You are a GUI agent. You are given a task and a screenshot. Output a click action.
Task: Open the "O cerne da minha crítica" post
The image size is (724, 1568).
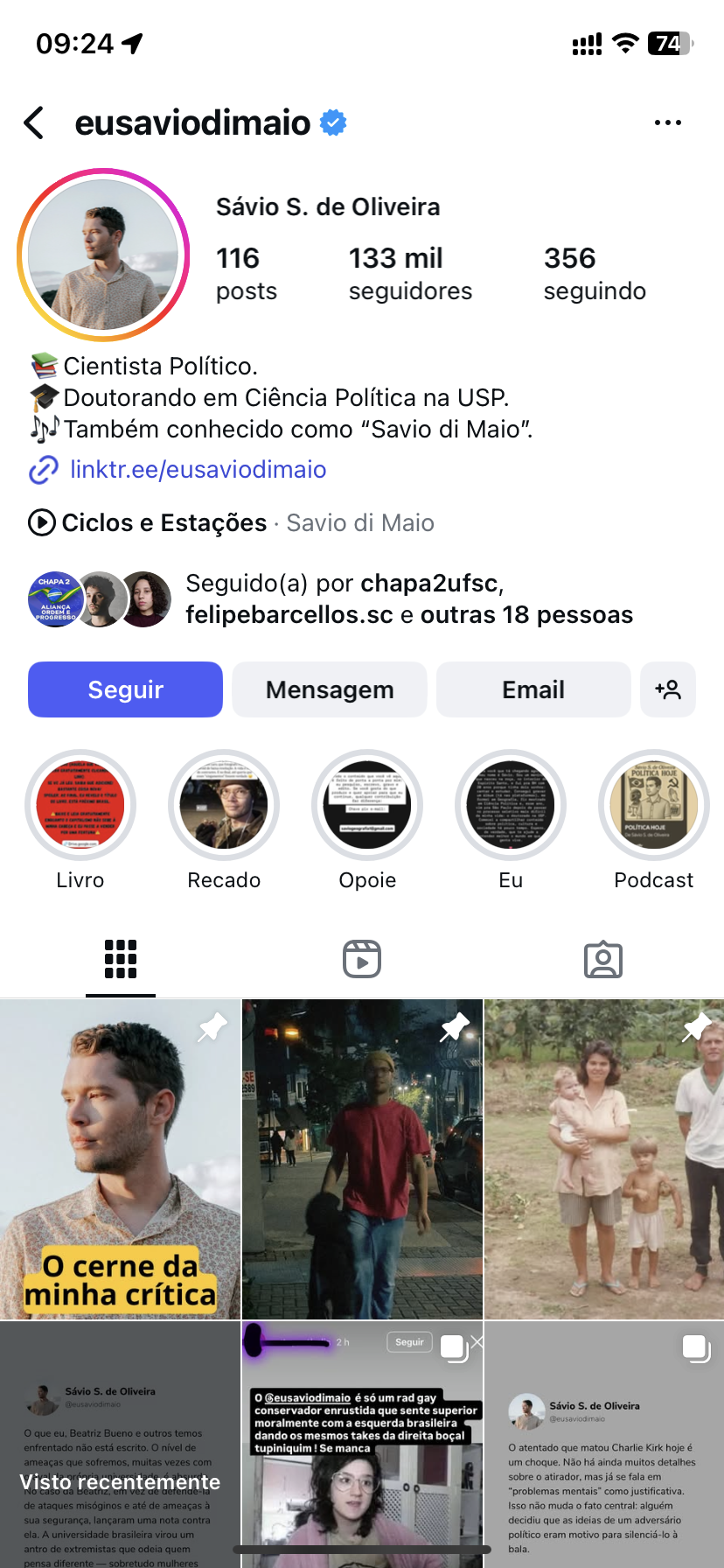(120, 1158)
